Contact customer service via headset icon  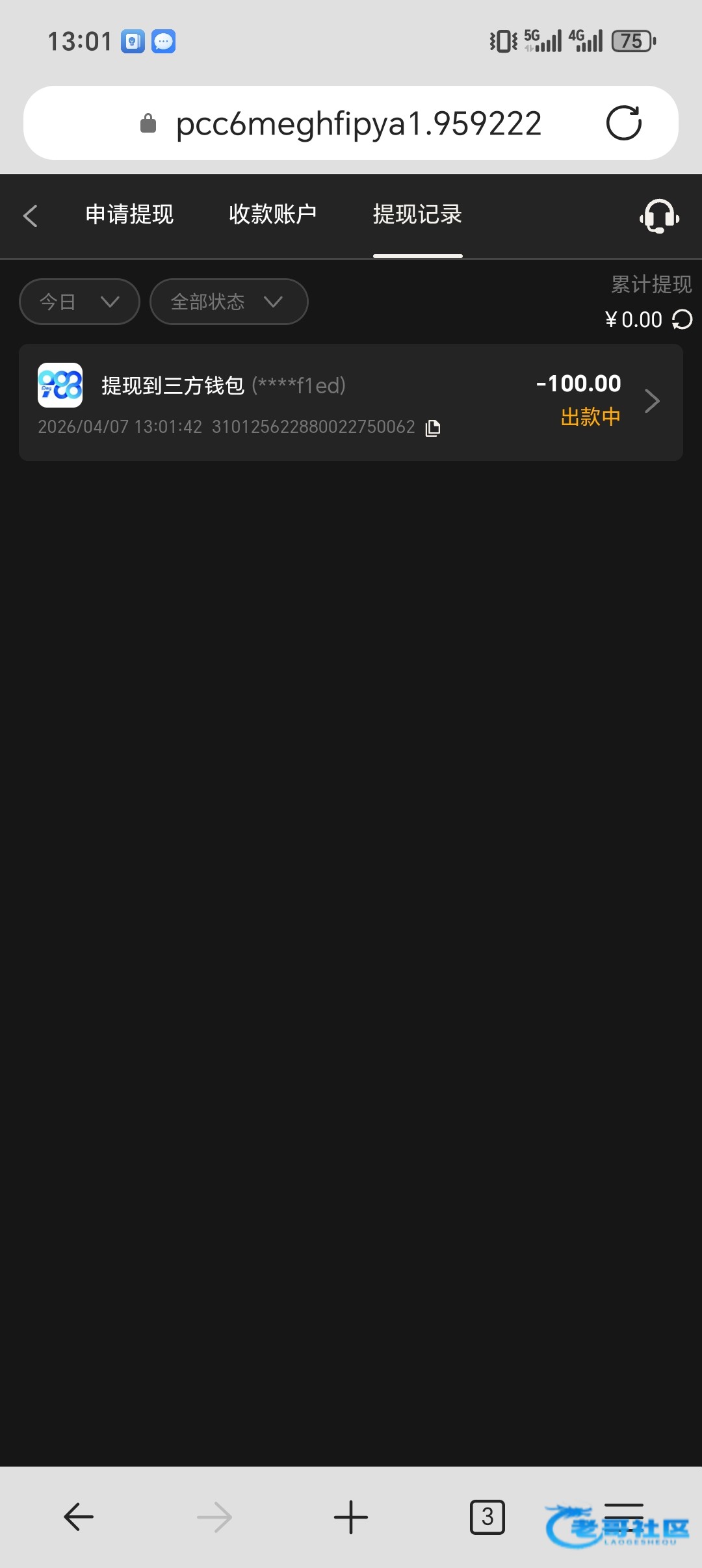(659, 216)
